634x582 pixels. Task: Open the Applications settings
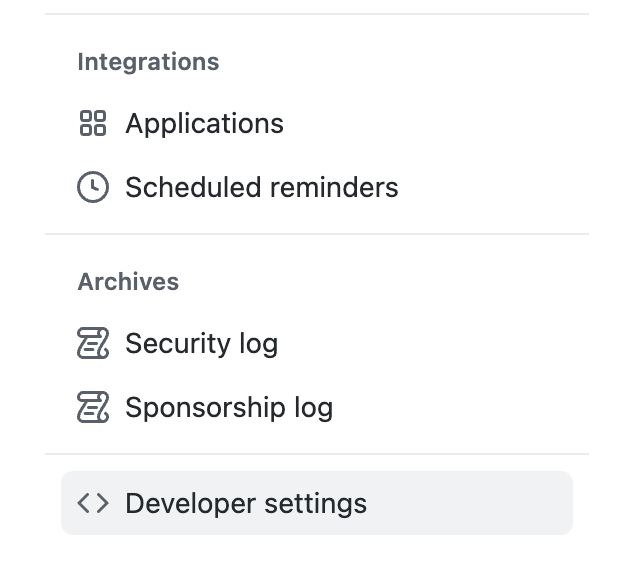pos(204,124)
